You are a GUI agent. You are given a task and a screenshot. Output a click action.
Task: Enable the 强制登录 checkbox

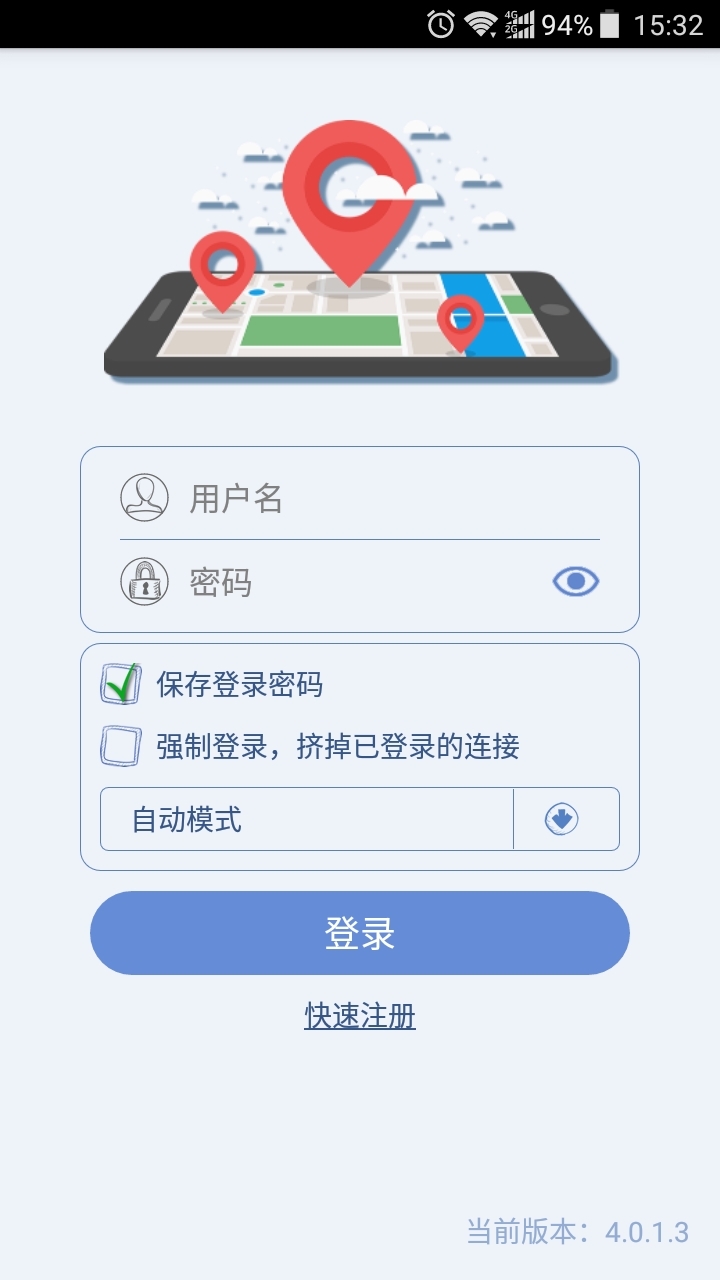click(122, 744)
